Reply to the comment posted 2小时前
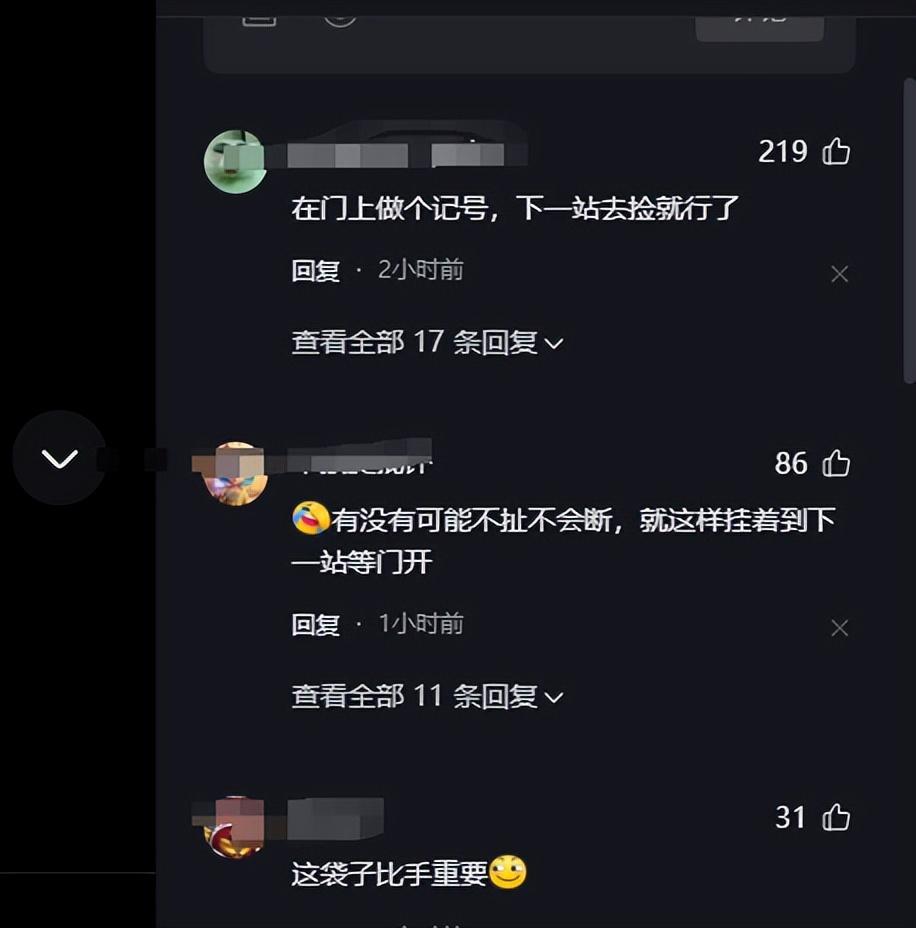Screen dimensions: 916x928 (x=316, y=271)
